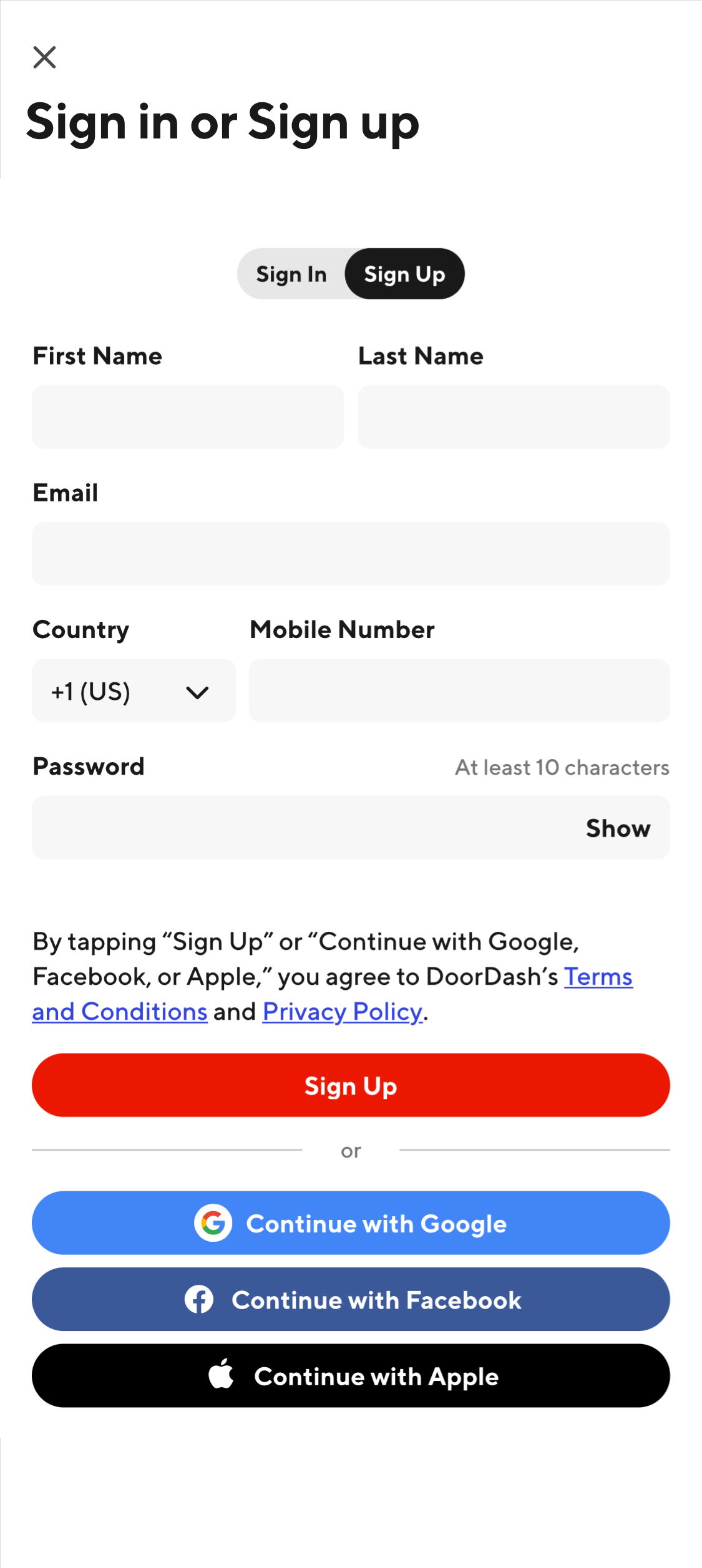Select the Sign Up tab
The image size is (702, 1568).
404,273
